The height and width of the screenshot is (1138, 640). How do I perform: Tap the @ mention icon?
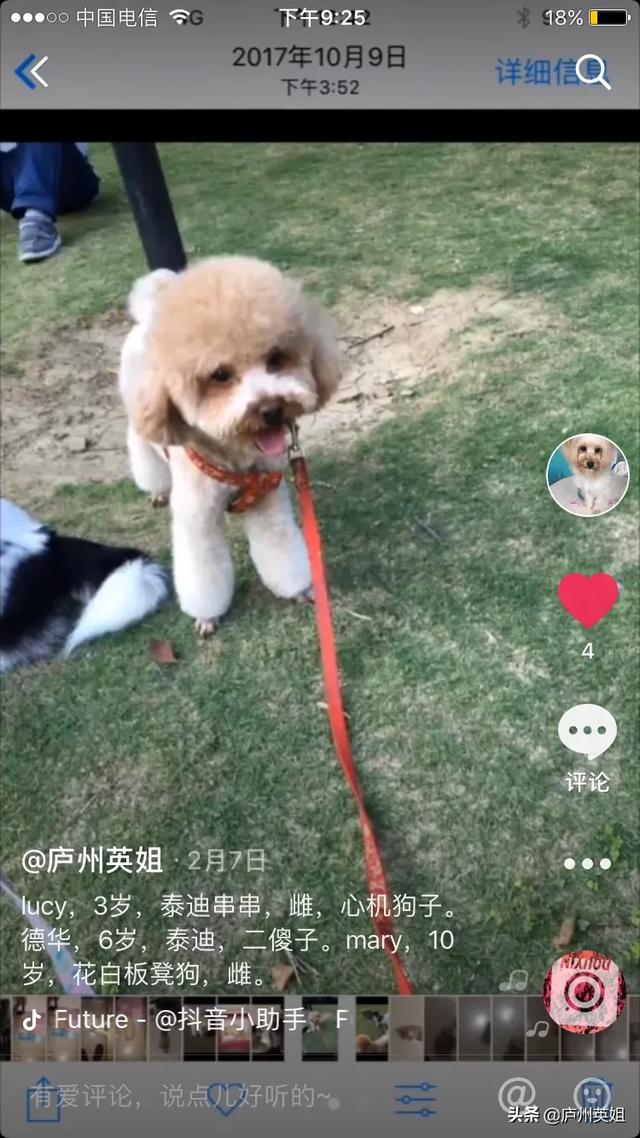click(517, 1094)
